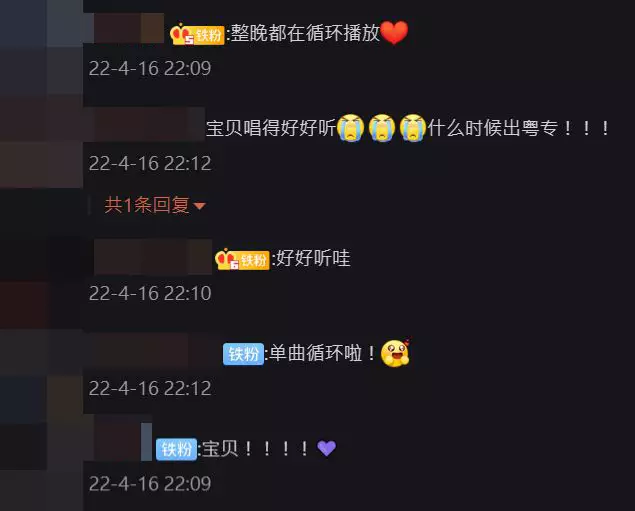Open the comment 单曲循环啦

coord(322,353)
